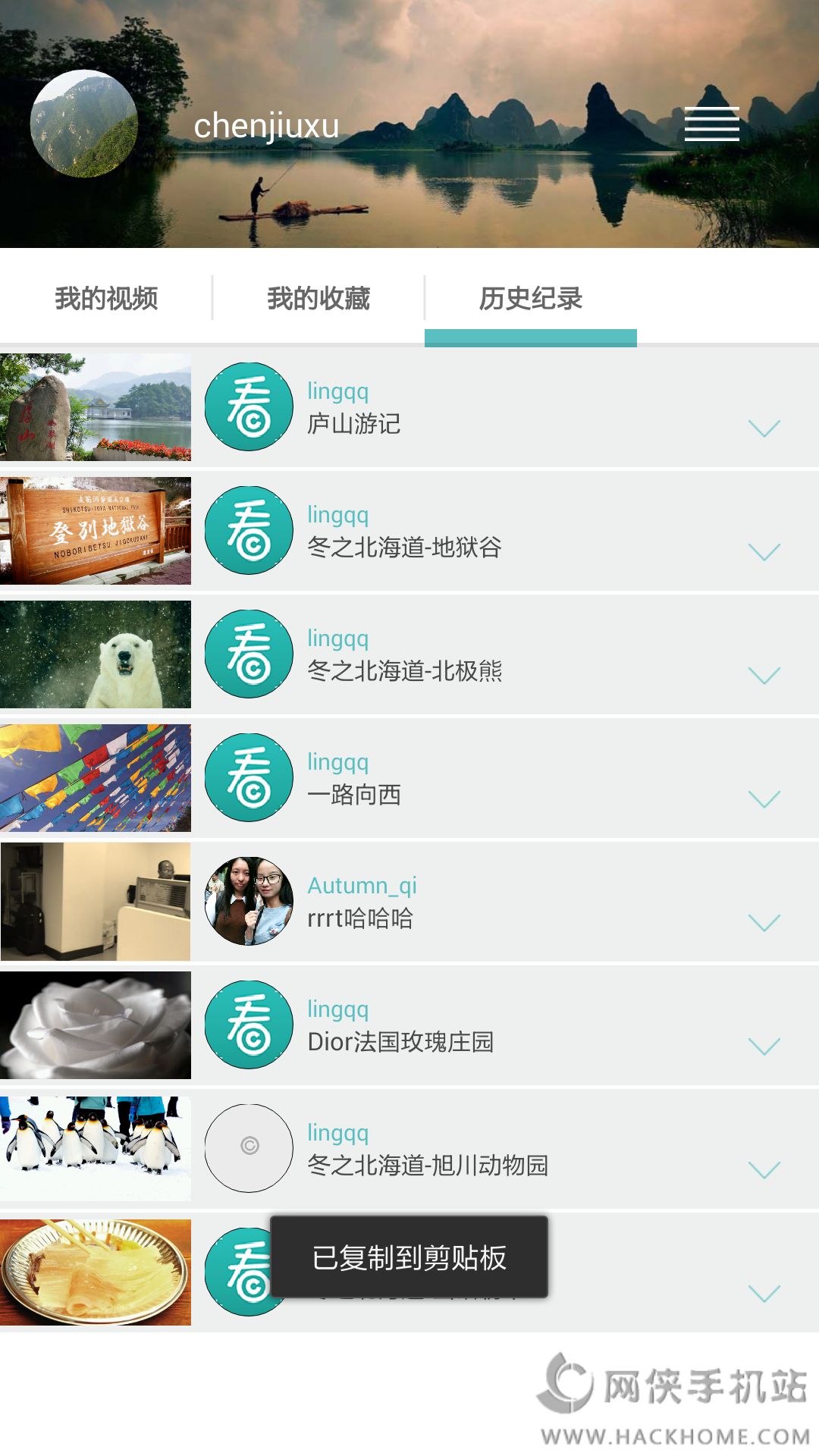Switch to 我的收藏 tab
This screenshot has width=819, height=1456.
click(x=318, y=299)
